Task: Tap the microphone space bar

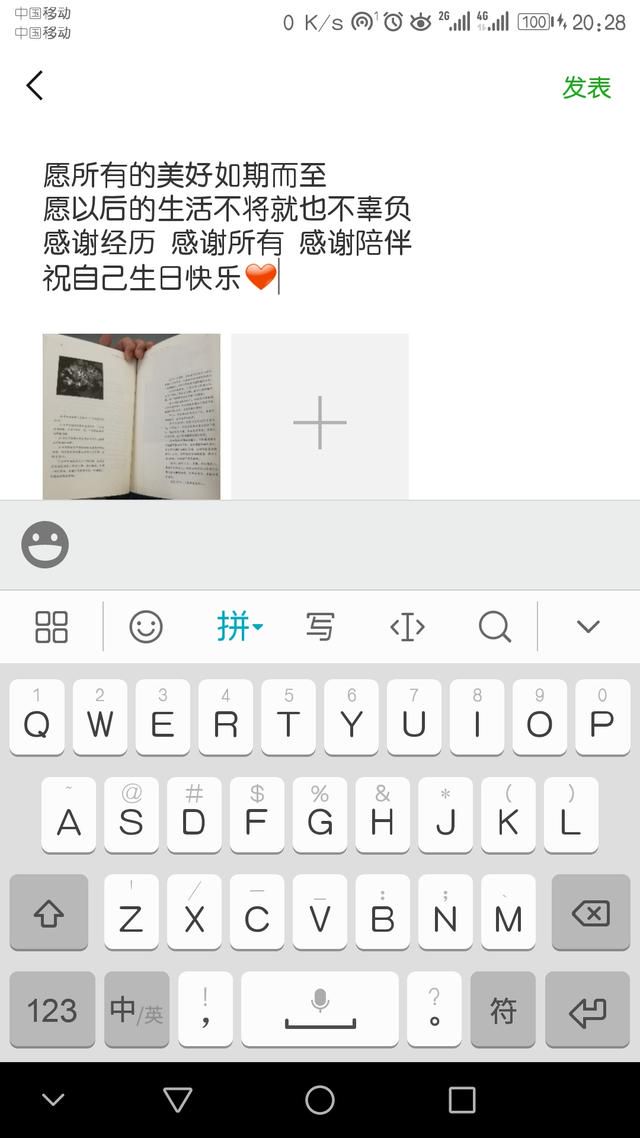Action: [320, 1010]
